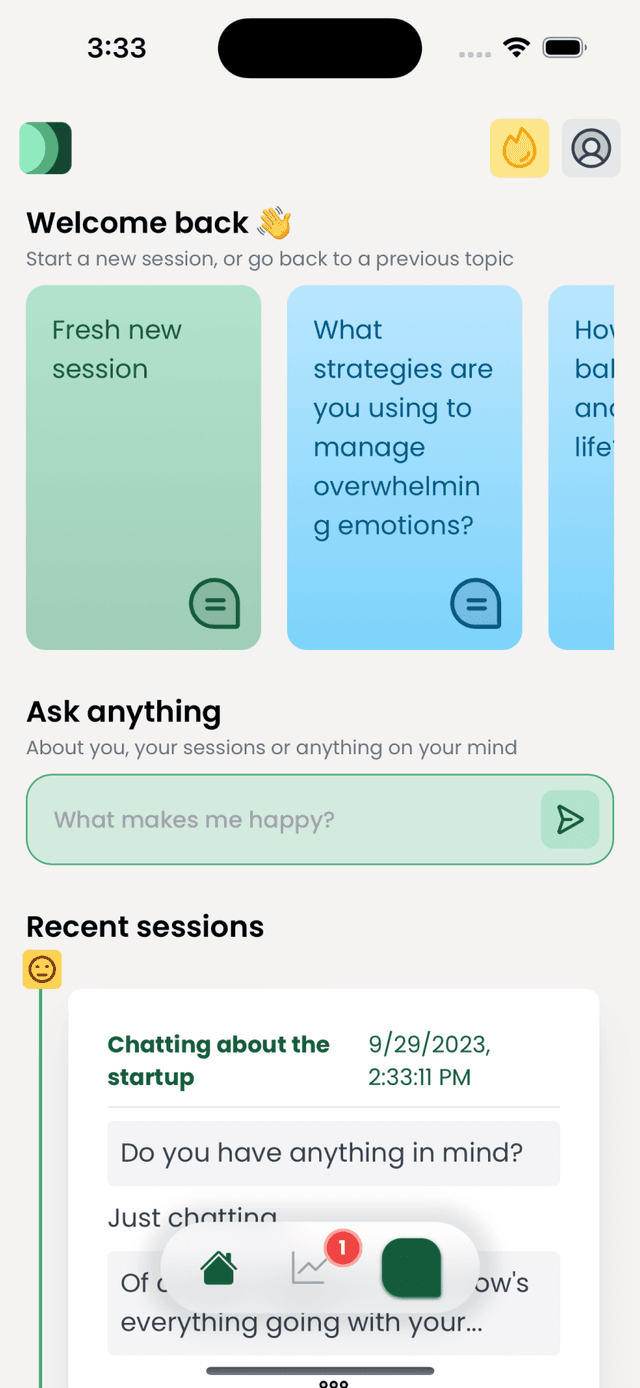Open the "Chatting about the startup" session
The width and height of the screenshot is (640, 1388).
[x=218, y=1061]
